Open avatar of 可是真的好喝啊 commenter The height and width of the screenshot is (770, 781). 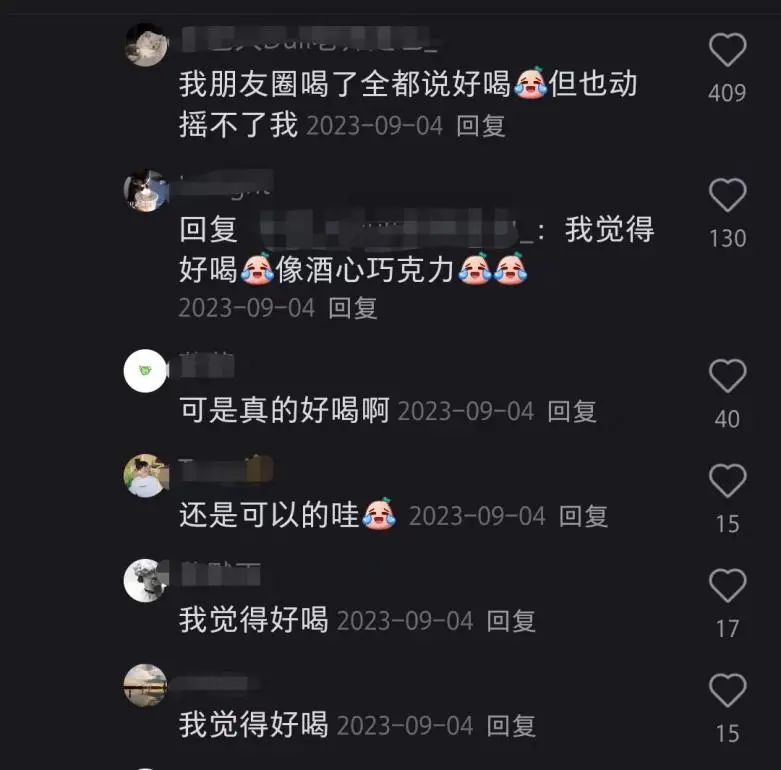pos(145,371)
